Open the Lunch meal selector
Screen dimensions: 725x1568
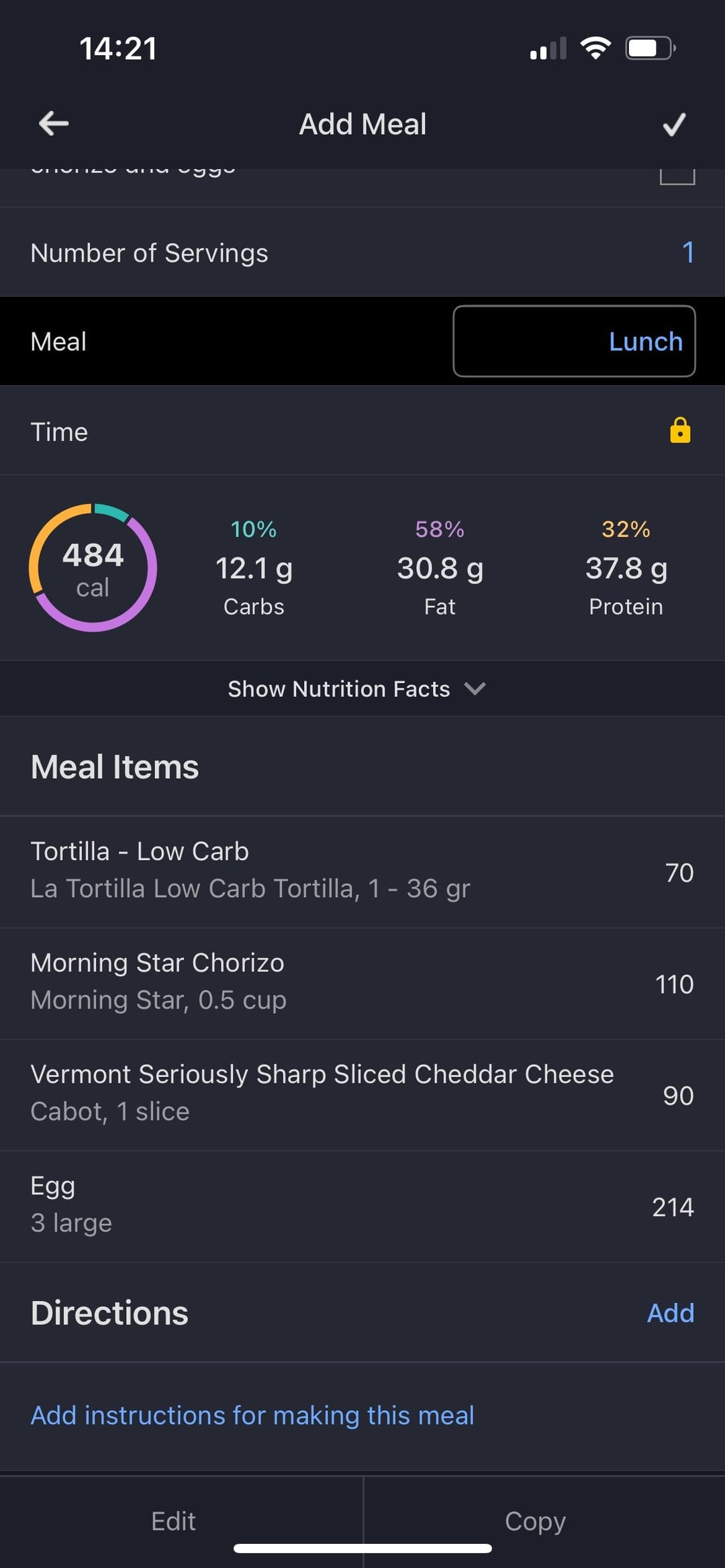click(x=574, y=341)
